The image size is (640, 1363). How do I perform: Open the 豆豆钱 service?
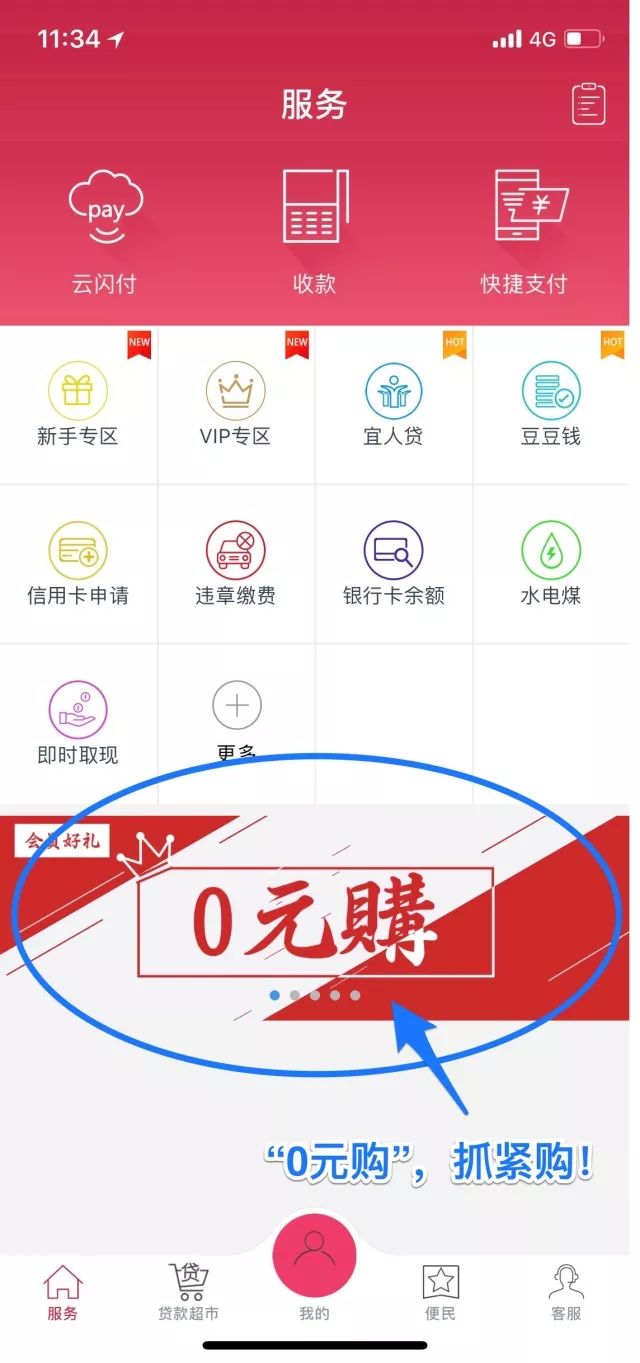tap(551, 405)
